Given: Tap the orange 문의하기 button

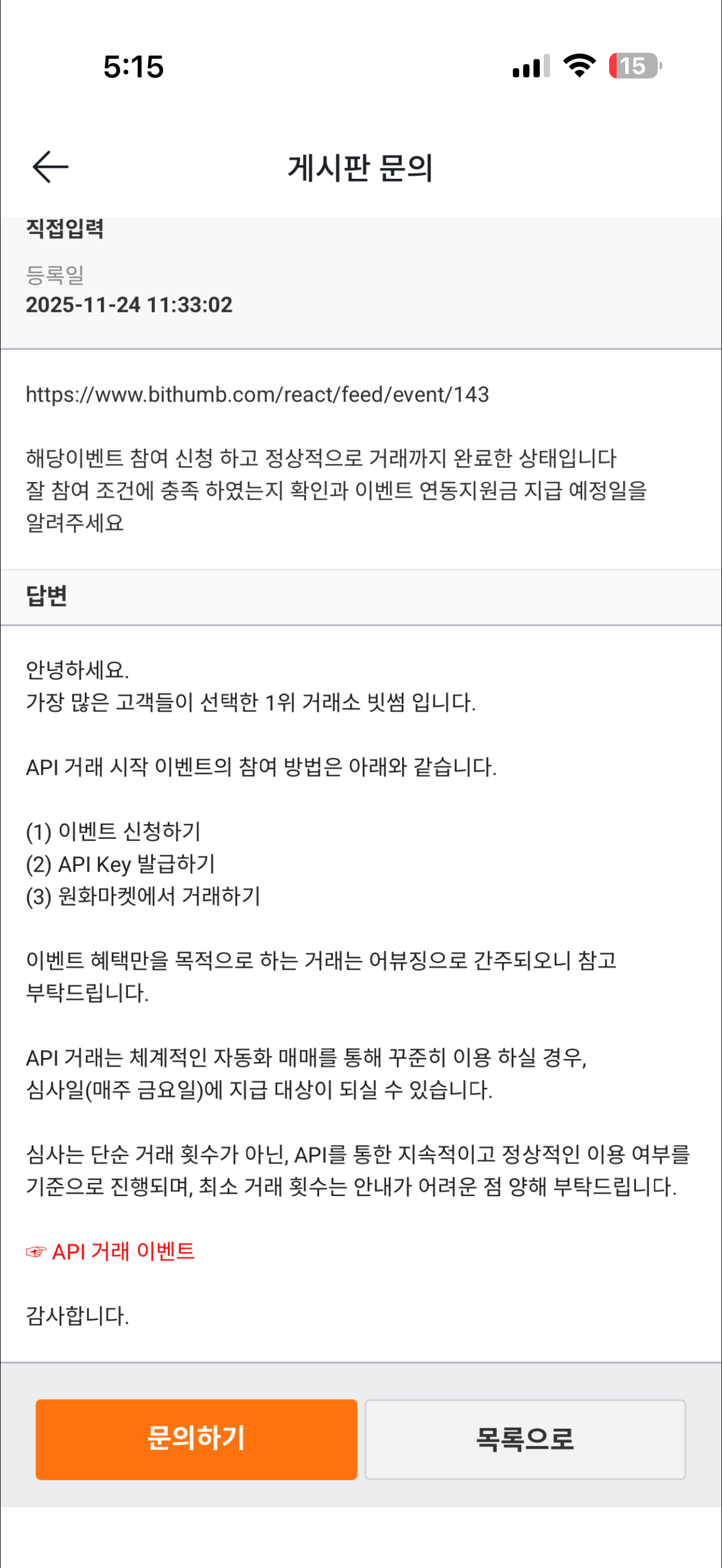Looking at the screenshot, I should 196,1439.
